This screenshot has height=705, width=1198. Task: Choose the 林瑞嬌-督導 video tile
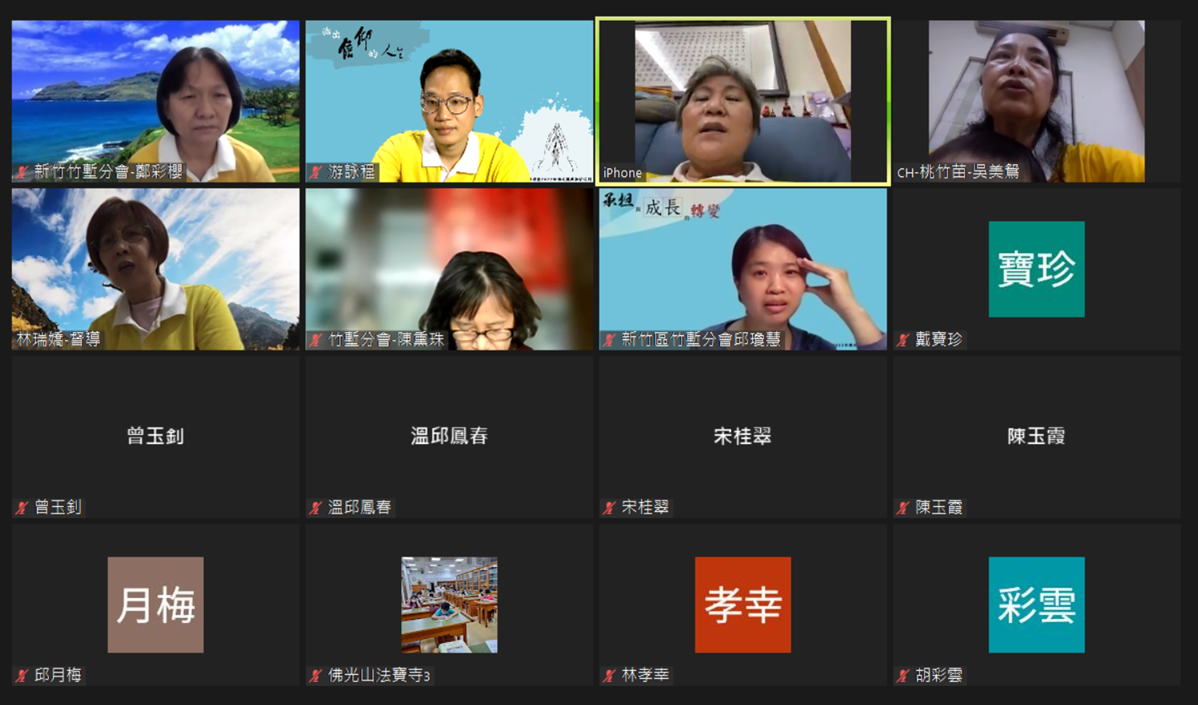(x=155, y=269)
